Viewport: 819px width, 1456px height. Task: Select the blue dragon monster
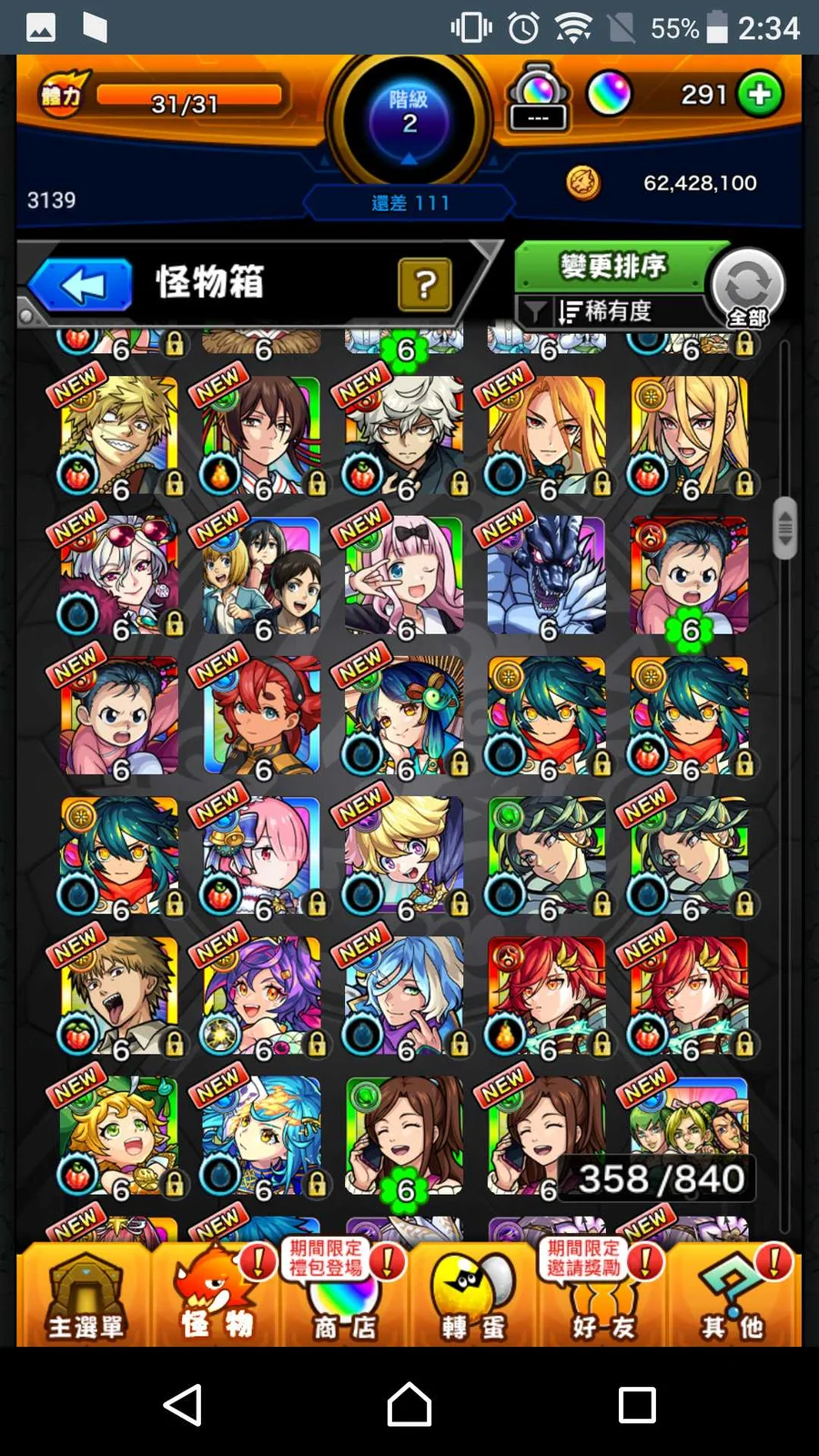point(546,576)
